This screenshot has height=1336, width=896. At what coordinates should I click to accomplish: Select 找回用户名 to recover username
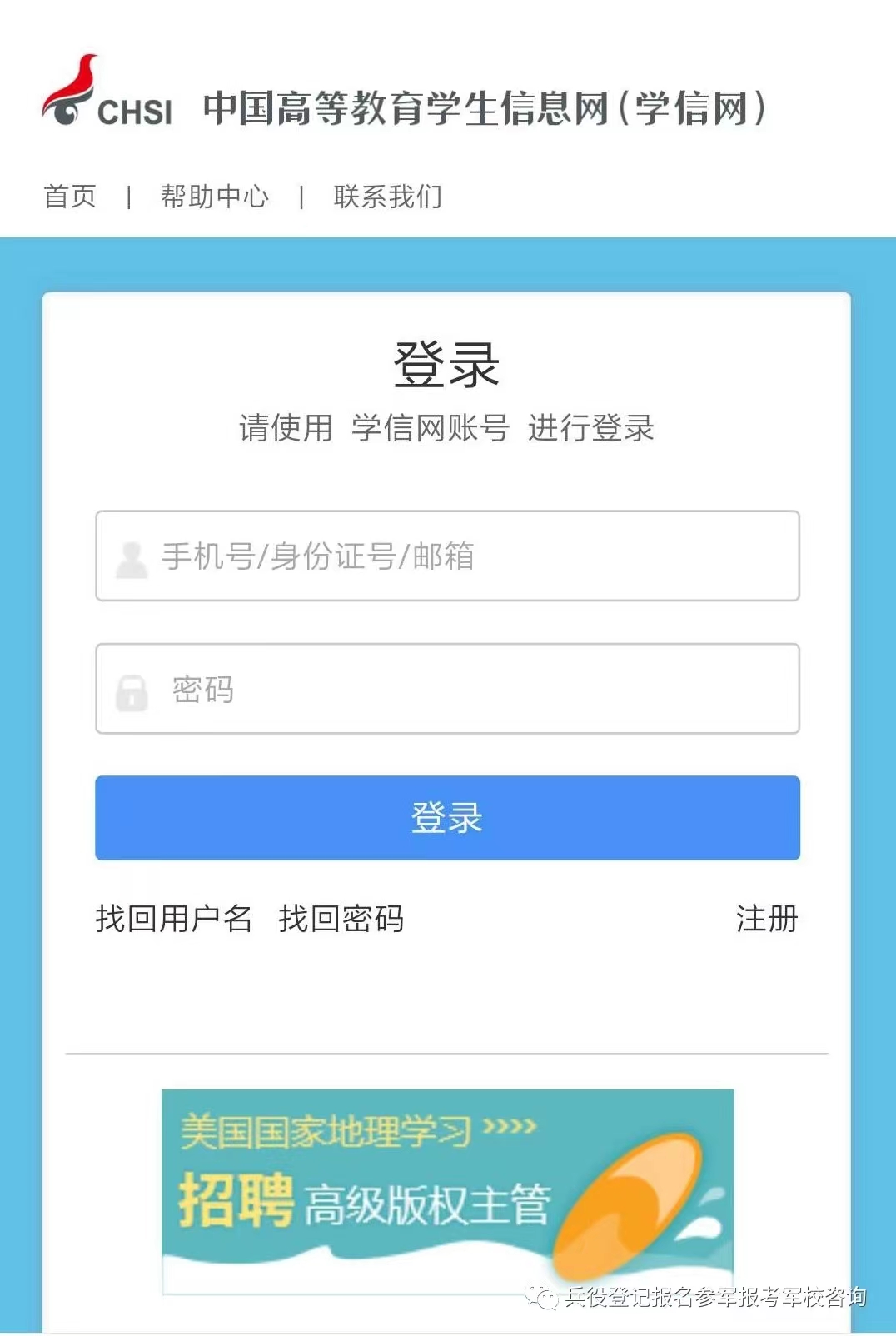pyautogui.click(x=173, y=919)
